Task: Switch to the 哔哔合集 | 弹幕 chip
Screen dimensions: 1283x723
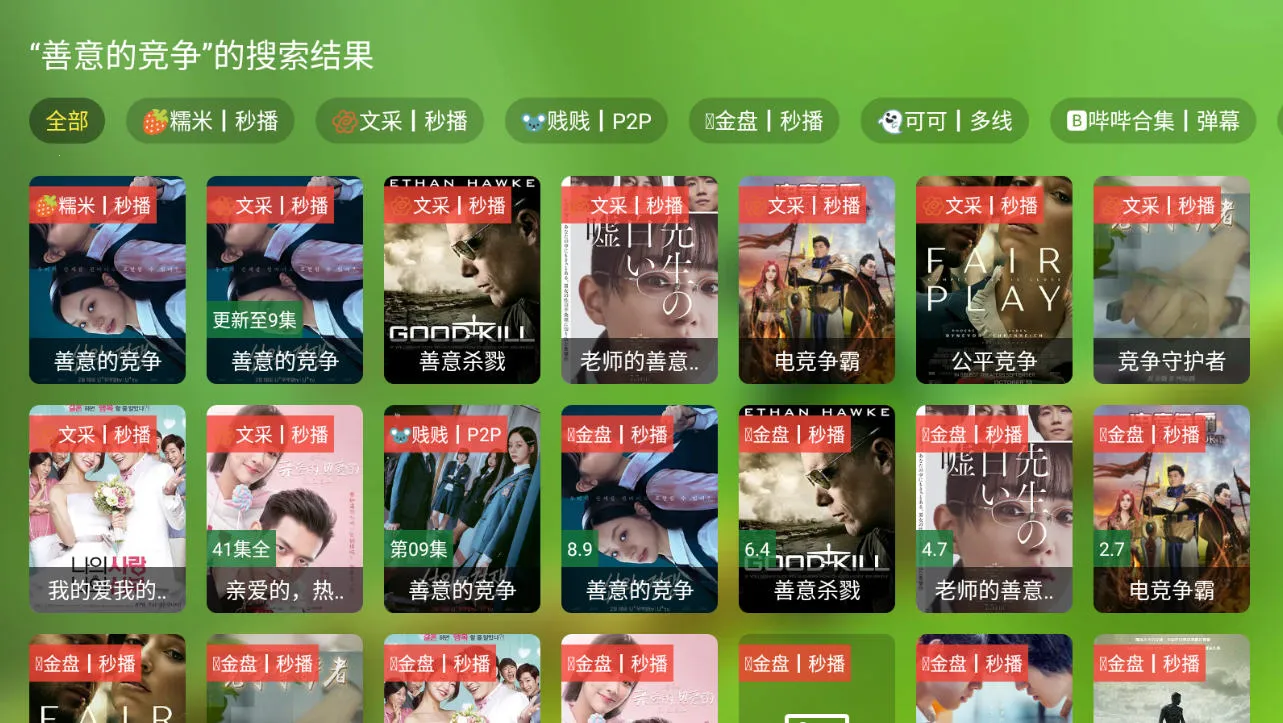Action: click(x=1153, y=121)
